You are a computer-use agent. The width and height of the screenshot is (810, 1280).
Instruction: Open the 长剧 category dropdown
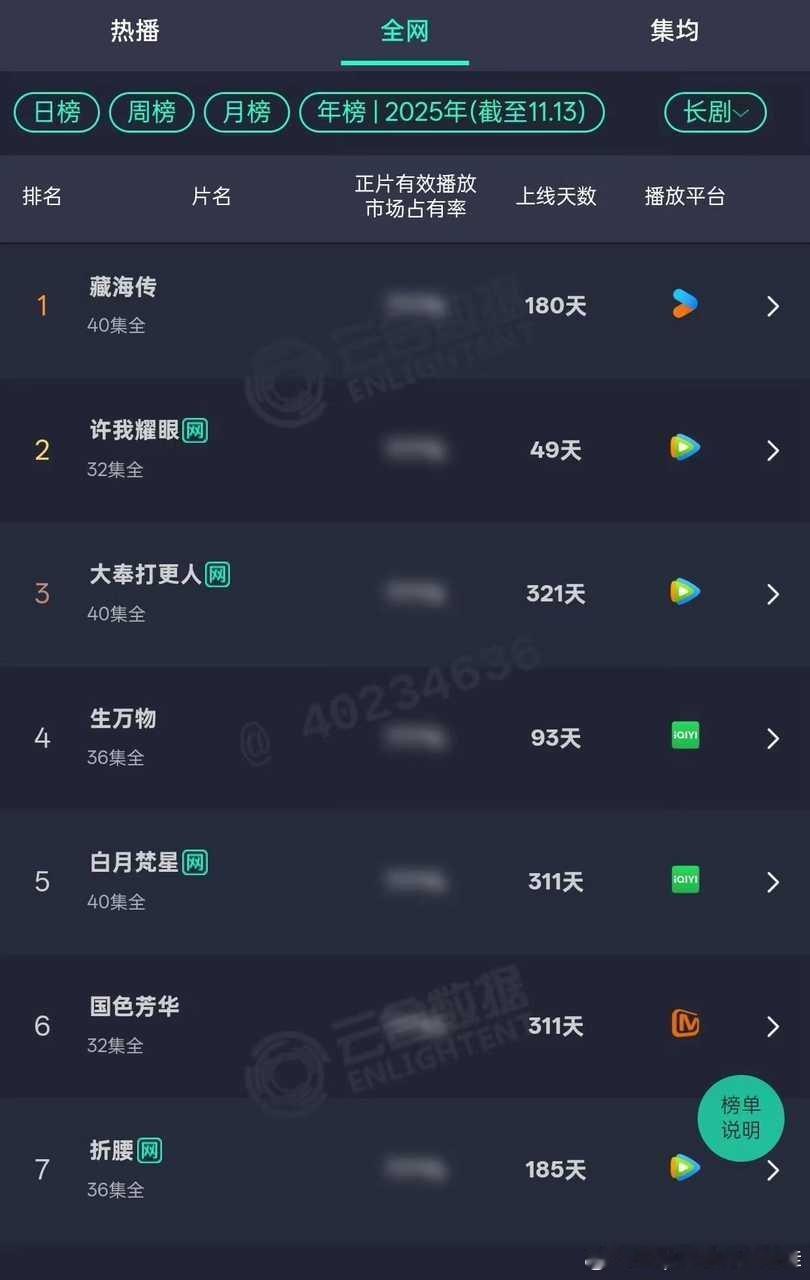[x=714, y=112]
